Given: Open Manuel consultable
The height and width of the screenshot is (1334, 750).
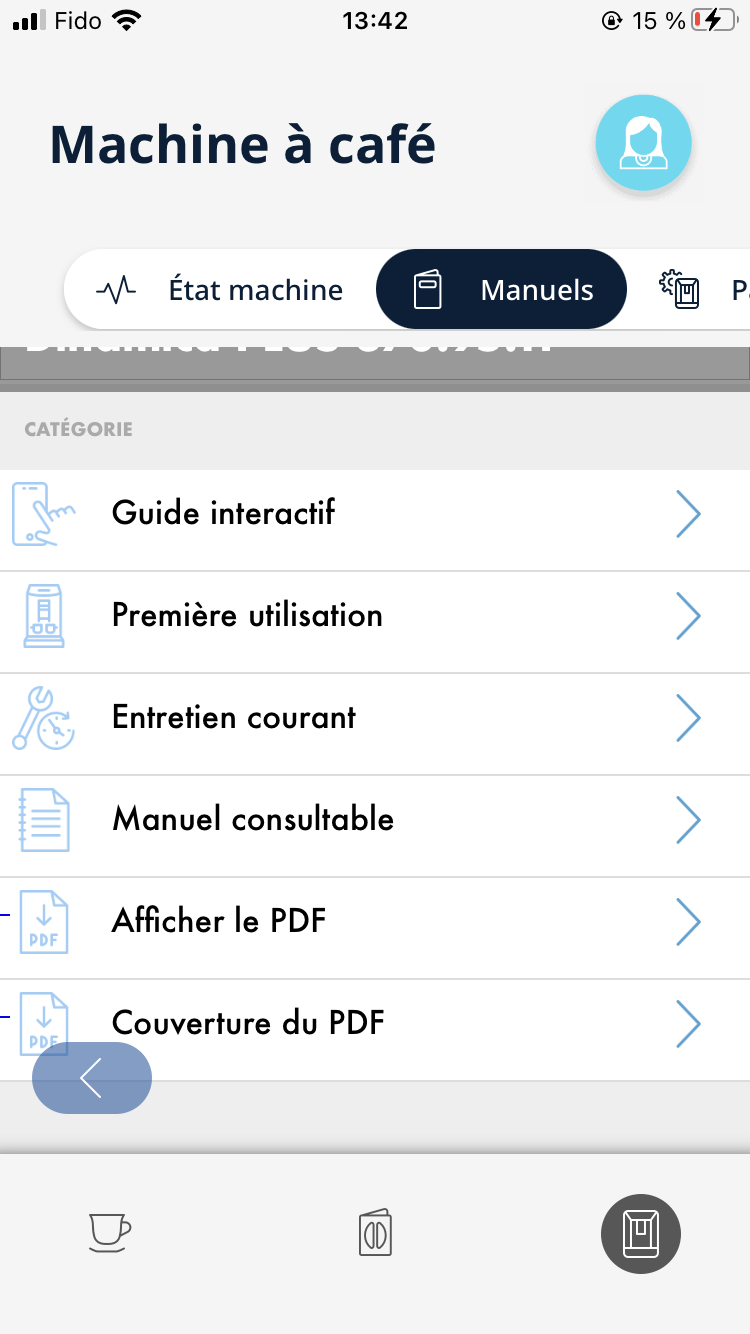Looking at the screenshot, I should [x=375, y=821].
